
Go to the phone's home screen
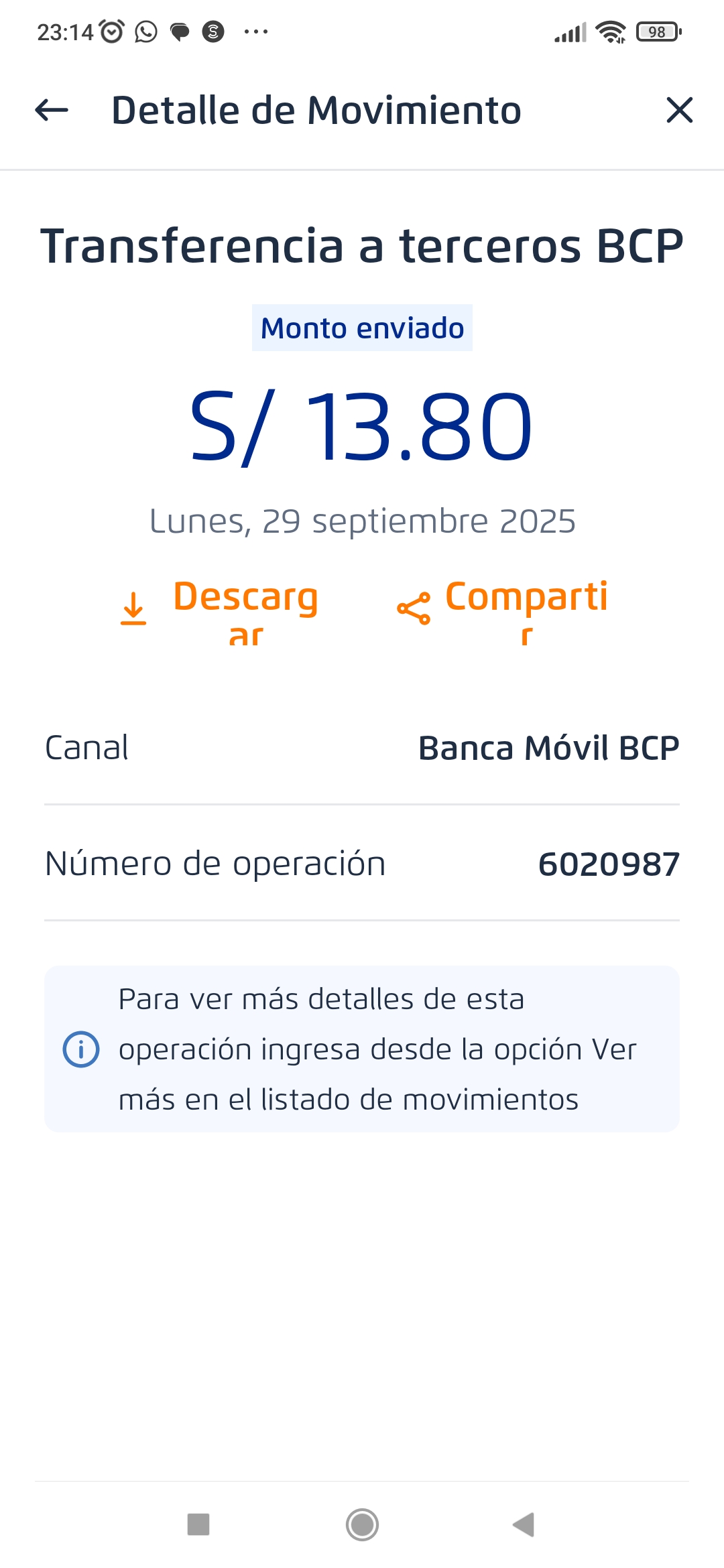(x=362, y=1524)
